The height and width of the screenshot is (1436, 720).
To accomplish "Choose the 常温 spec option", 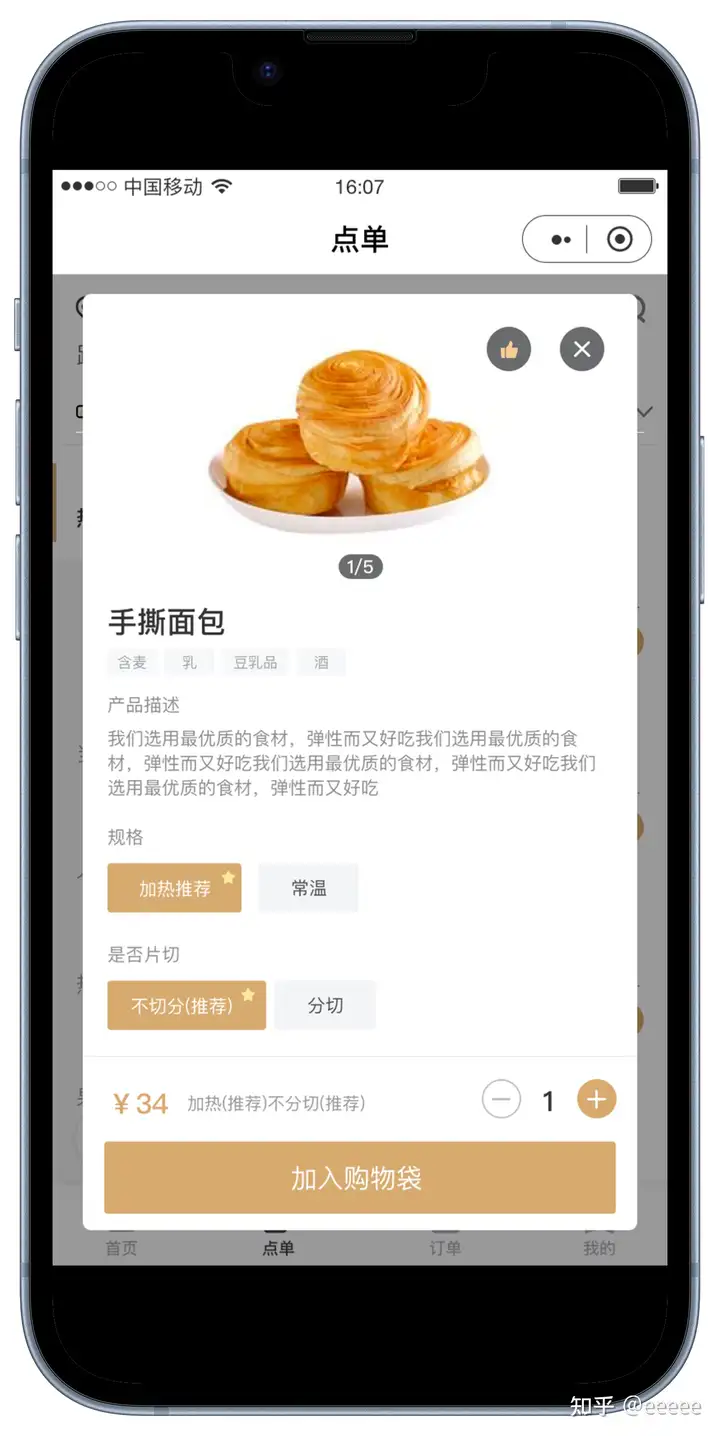I will [308, 888].
